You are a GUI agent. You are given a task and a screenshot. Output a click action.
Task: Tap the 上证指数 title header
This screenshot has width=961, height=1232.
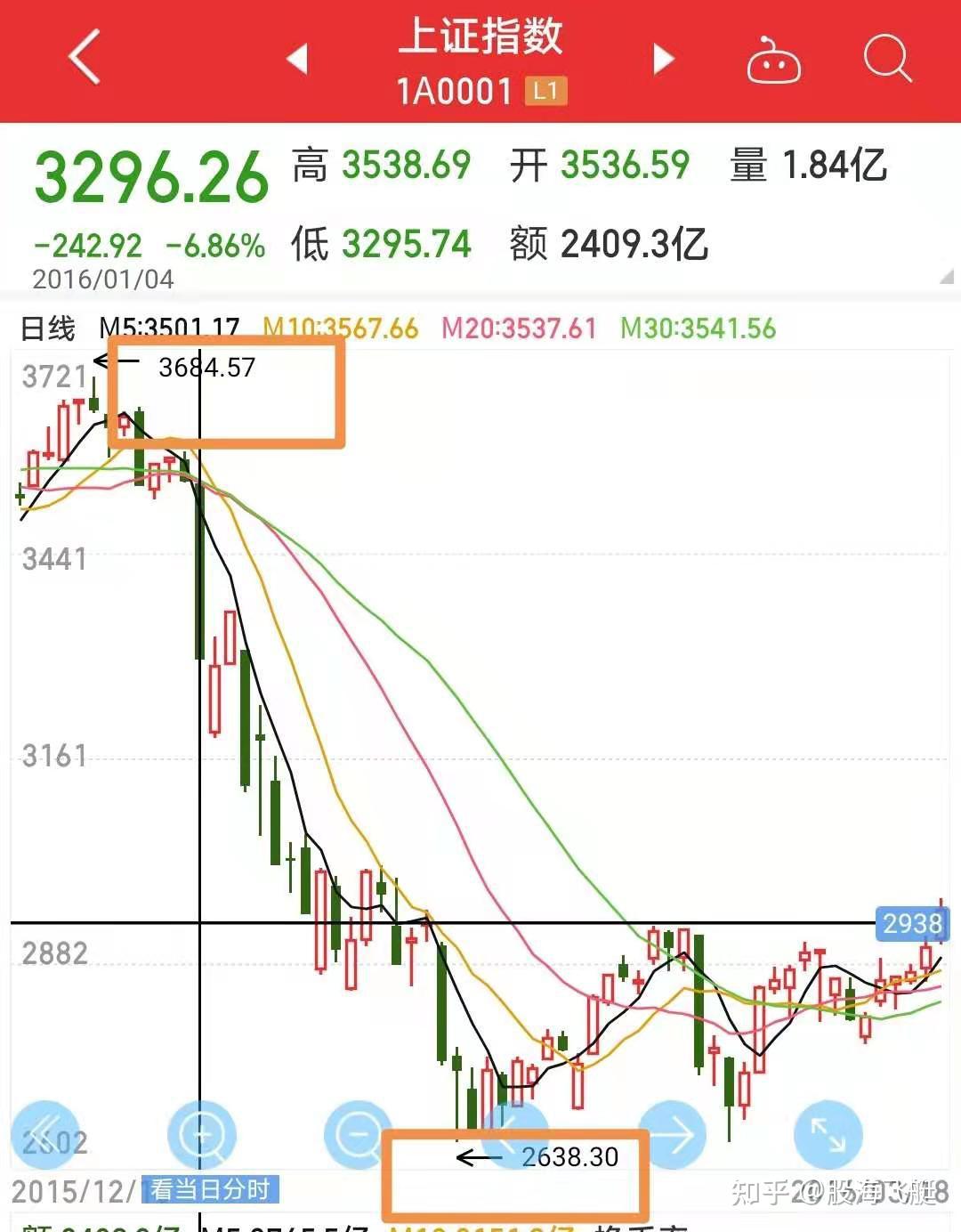click(x=480, y=40)
